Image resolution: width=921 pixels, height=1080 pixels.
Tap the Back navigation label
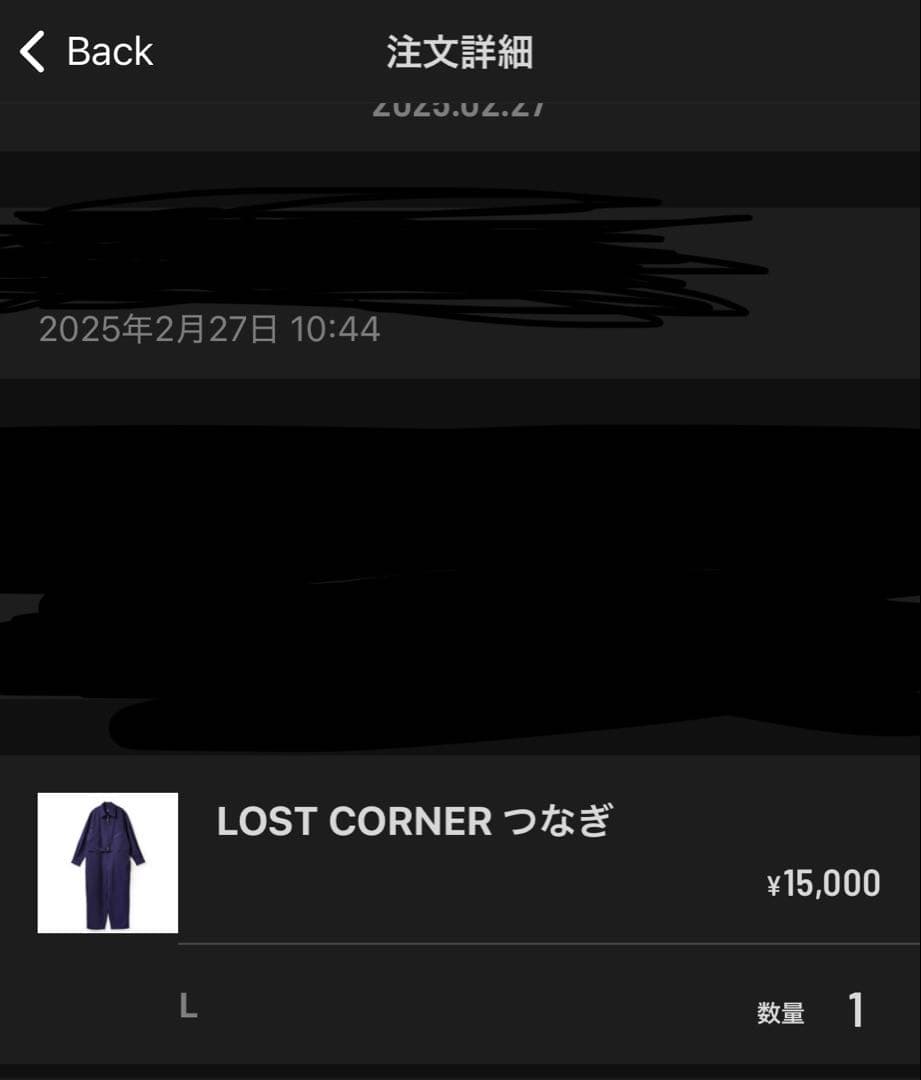tap(106, 50)
